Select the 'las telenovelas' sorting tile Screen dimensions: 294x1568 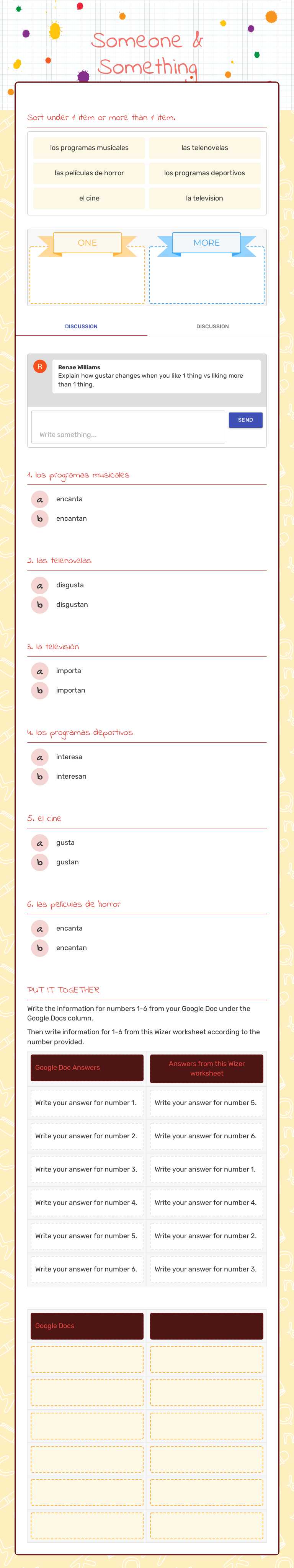tap(204, 148)
